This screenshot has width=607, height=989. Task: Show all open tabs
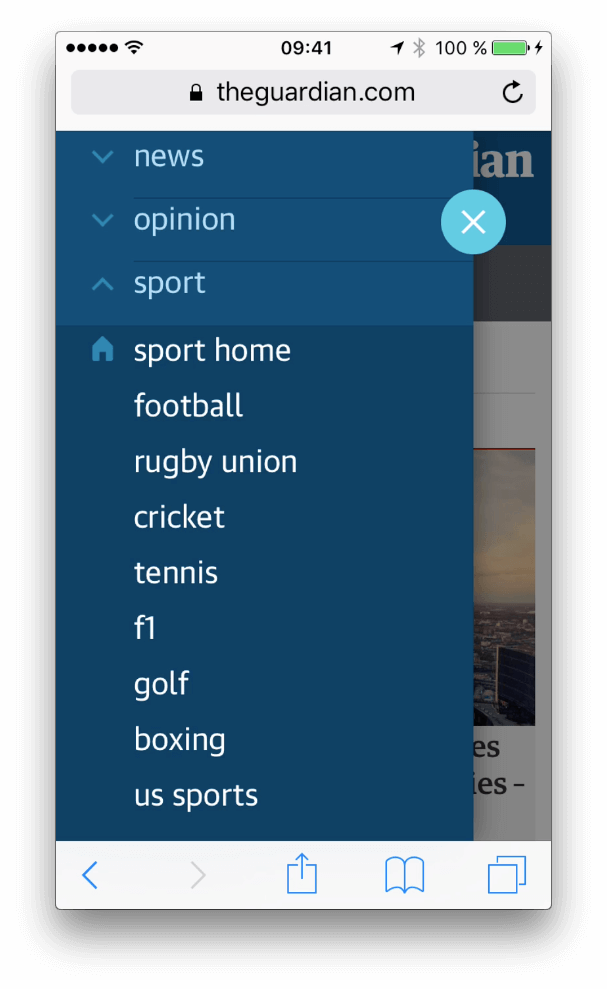[x=507, y=875]
